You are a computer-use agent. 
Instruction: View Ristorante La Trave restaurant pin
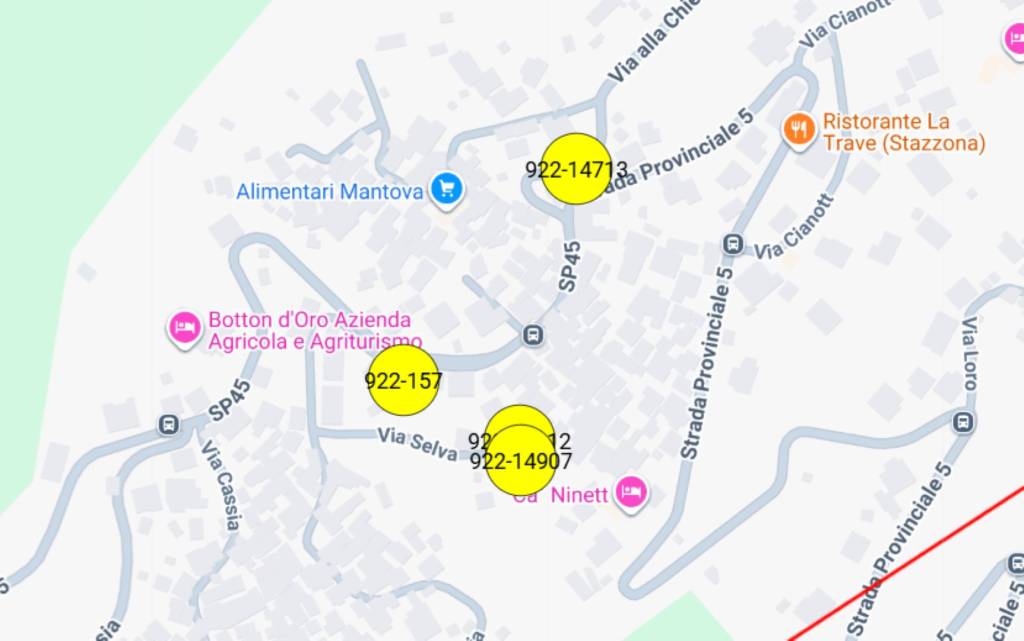(799, 130)
